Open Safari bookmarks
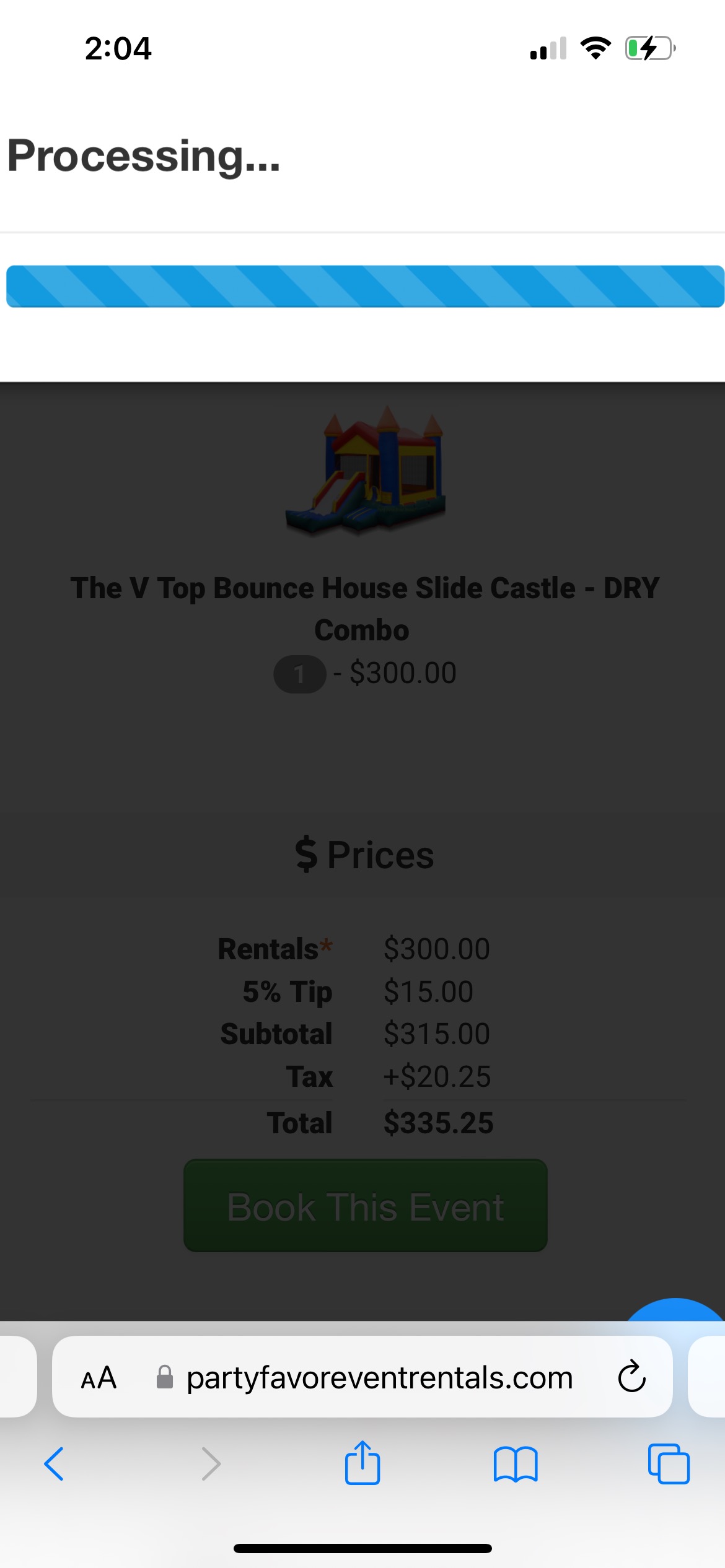Screen dimensions: 725x1568 (516, 1464)
